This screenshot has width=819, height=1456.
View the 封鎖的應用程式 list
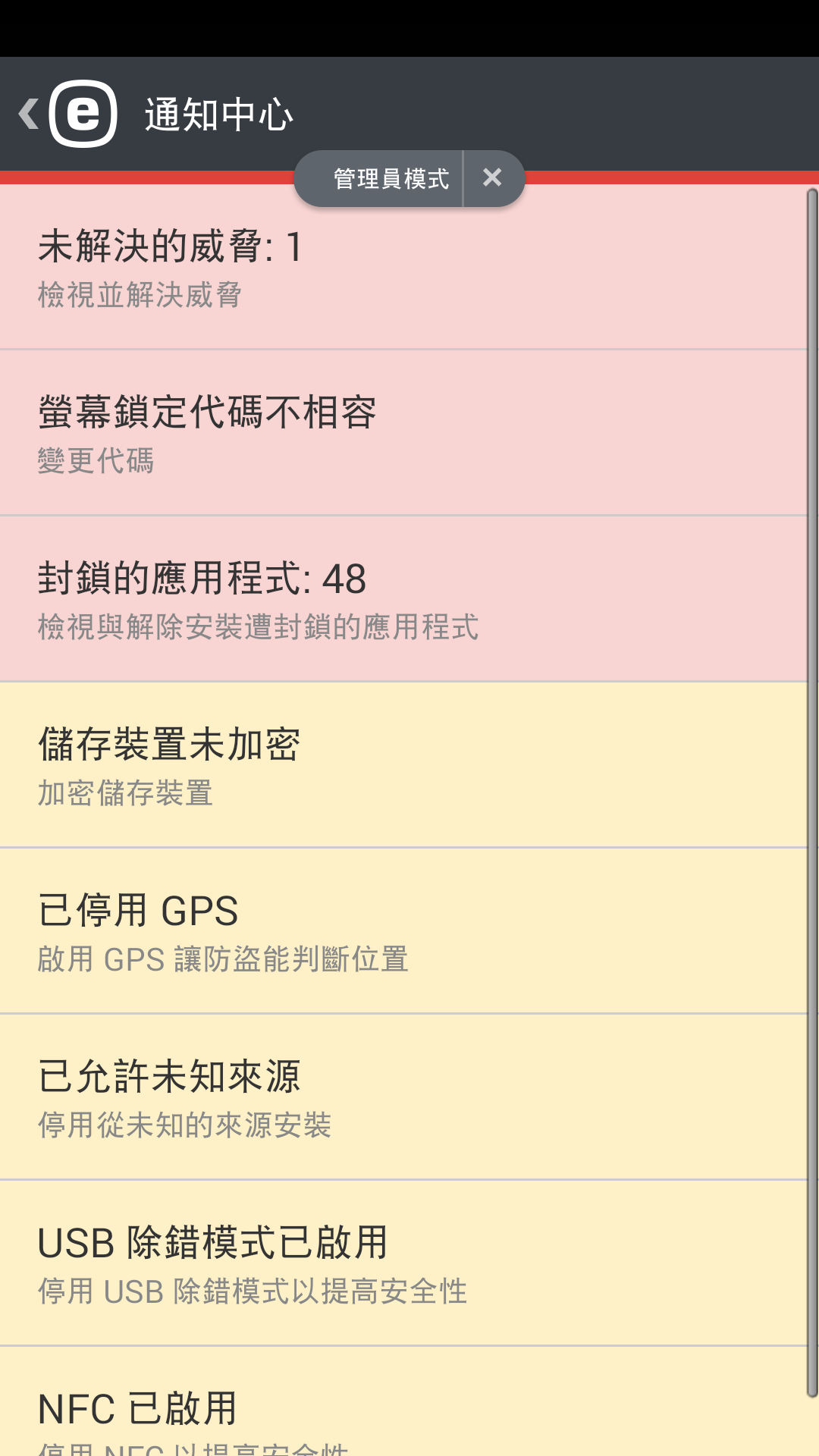402,599
